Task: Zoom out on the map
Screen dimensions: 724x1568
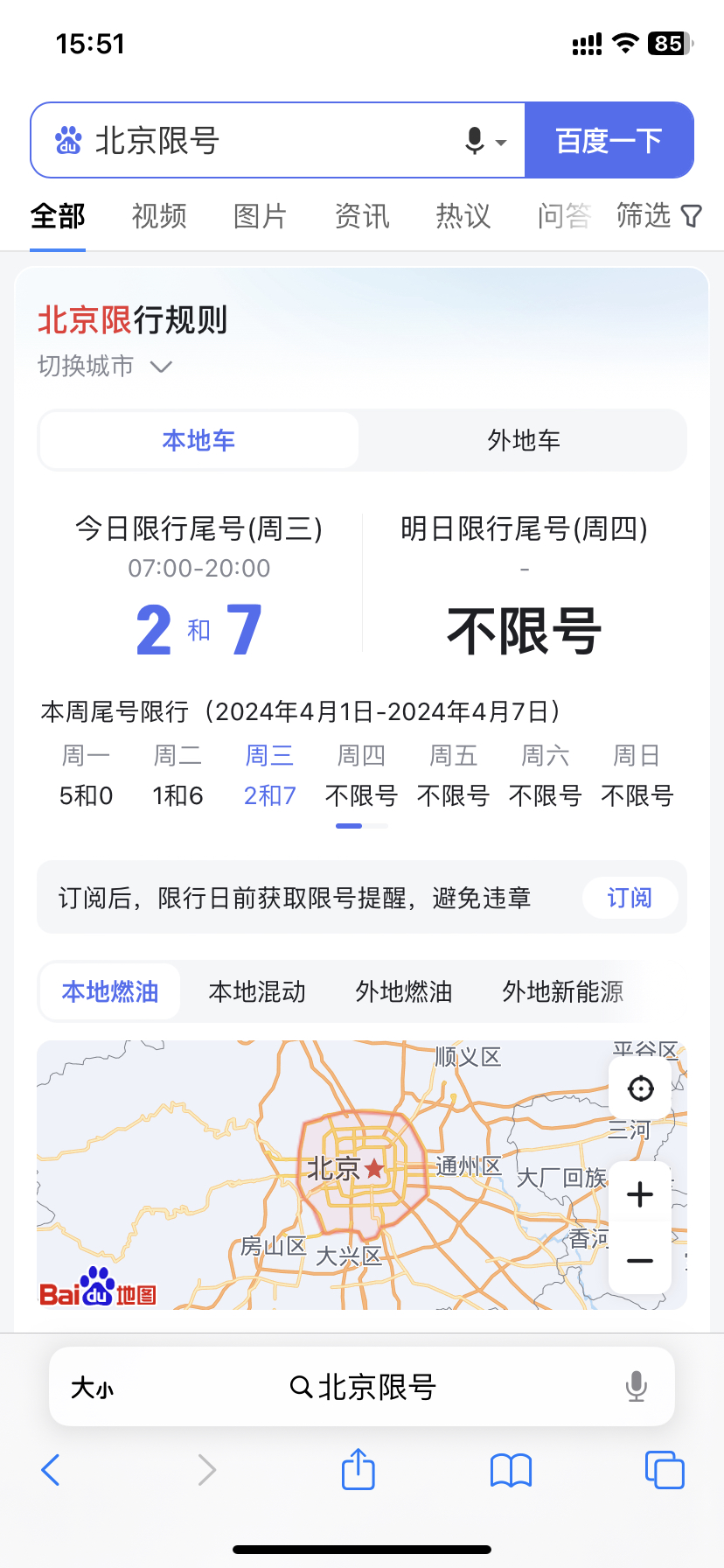Action: click(x=640, y=1261)
